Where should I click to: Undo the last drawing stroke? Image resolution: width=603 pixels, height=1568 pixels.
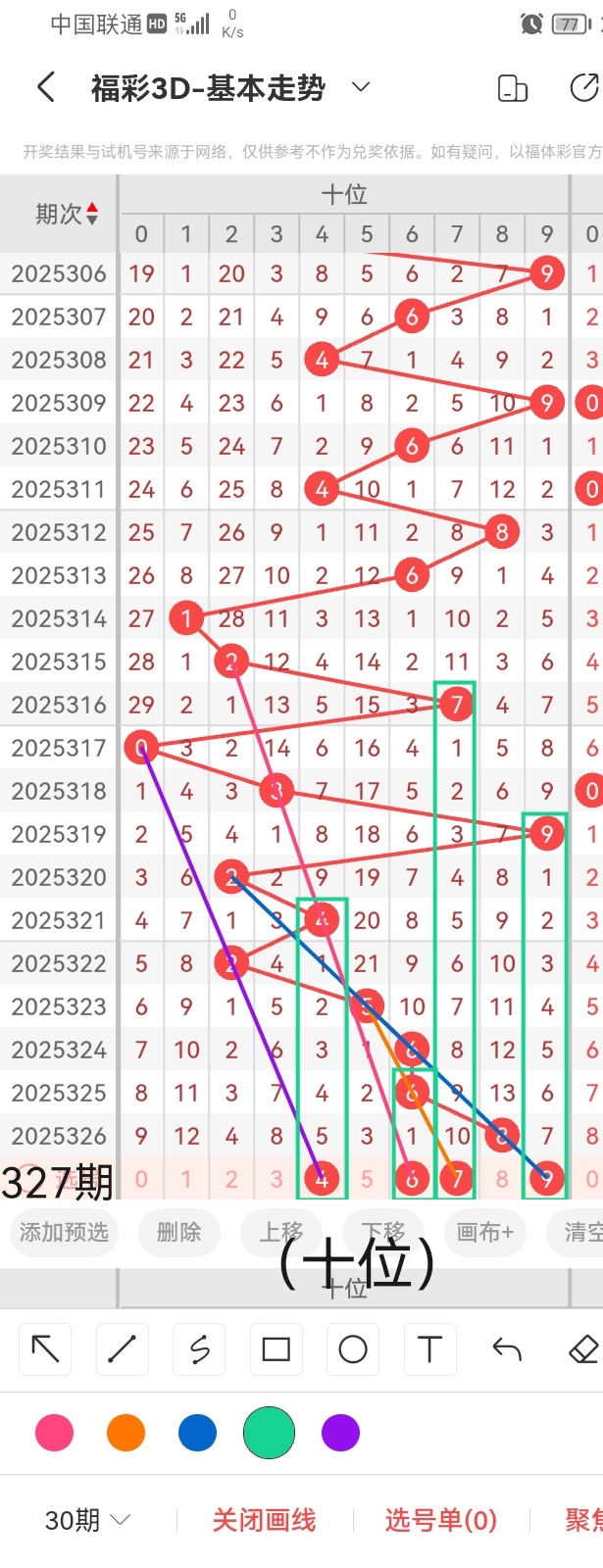(507, 1349)
